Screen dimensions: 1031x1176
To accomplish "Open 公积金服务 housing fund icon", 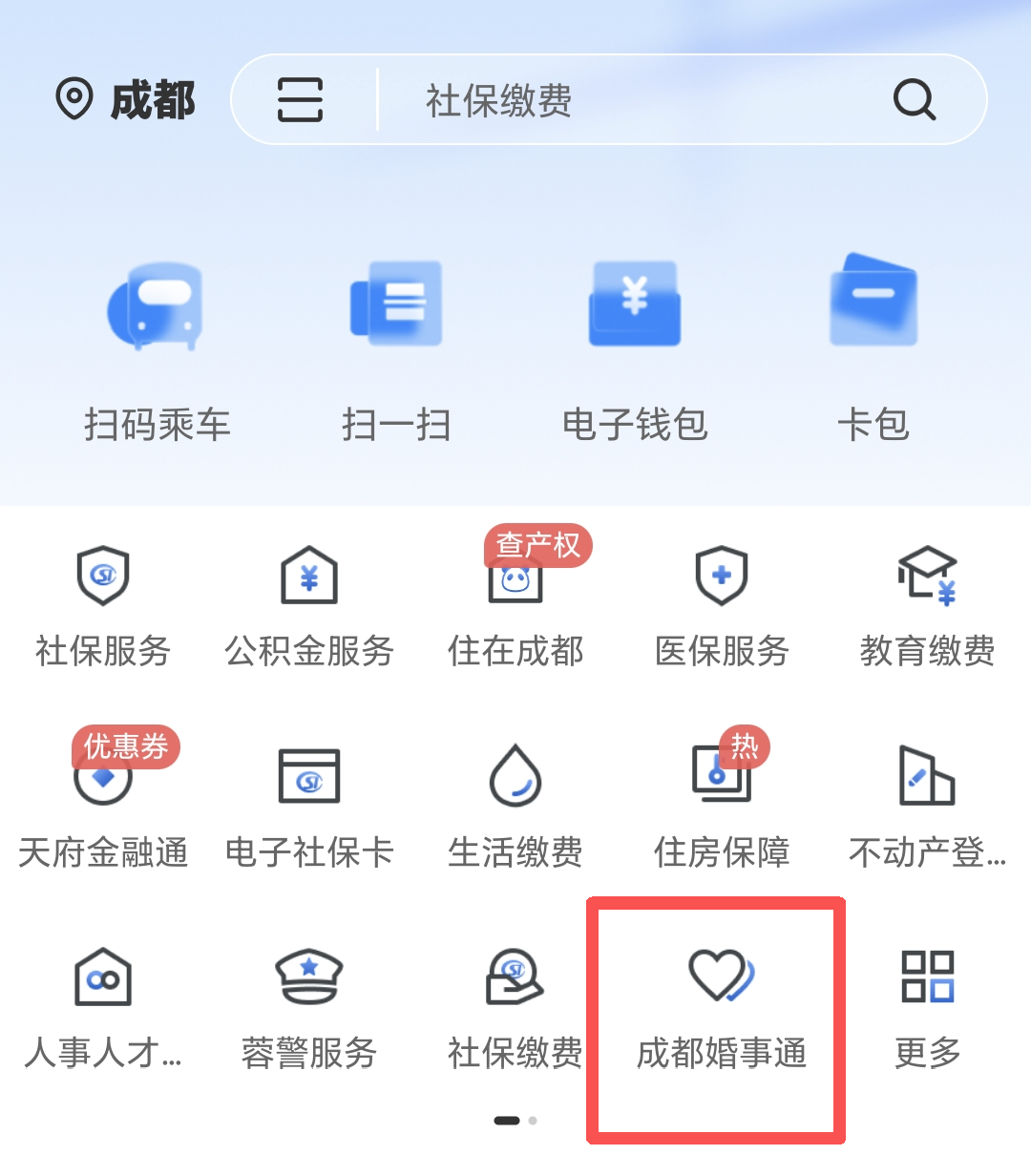I will pyautogui.click(x=308, y=576).
